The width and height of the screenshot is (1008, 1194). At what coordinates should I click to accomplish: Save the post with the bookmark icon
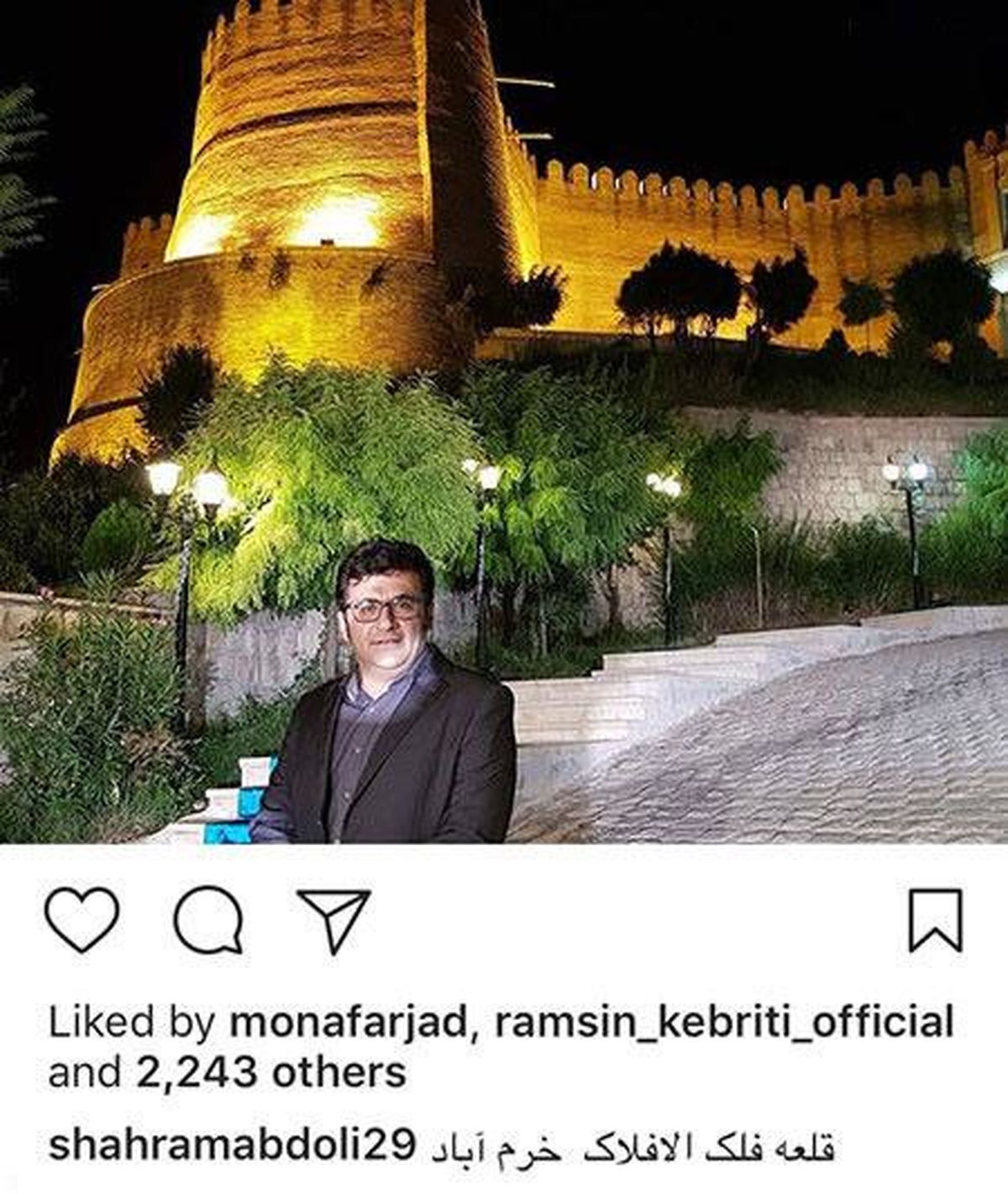pyautogui.click(x=935, y=920)
